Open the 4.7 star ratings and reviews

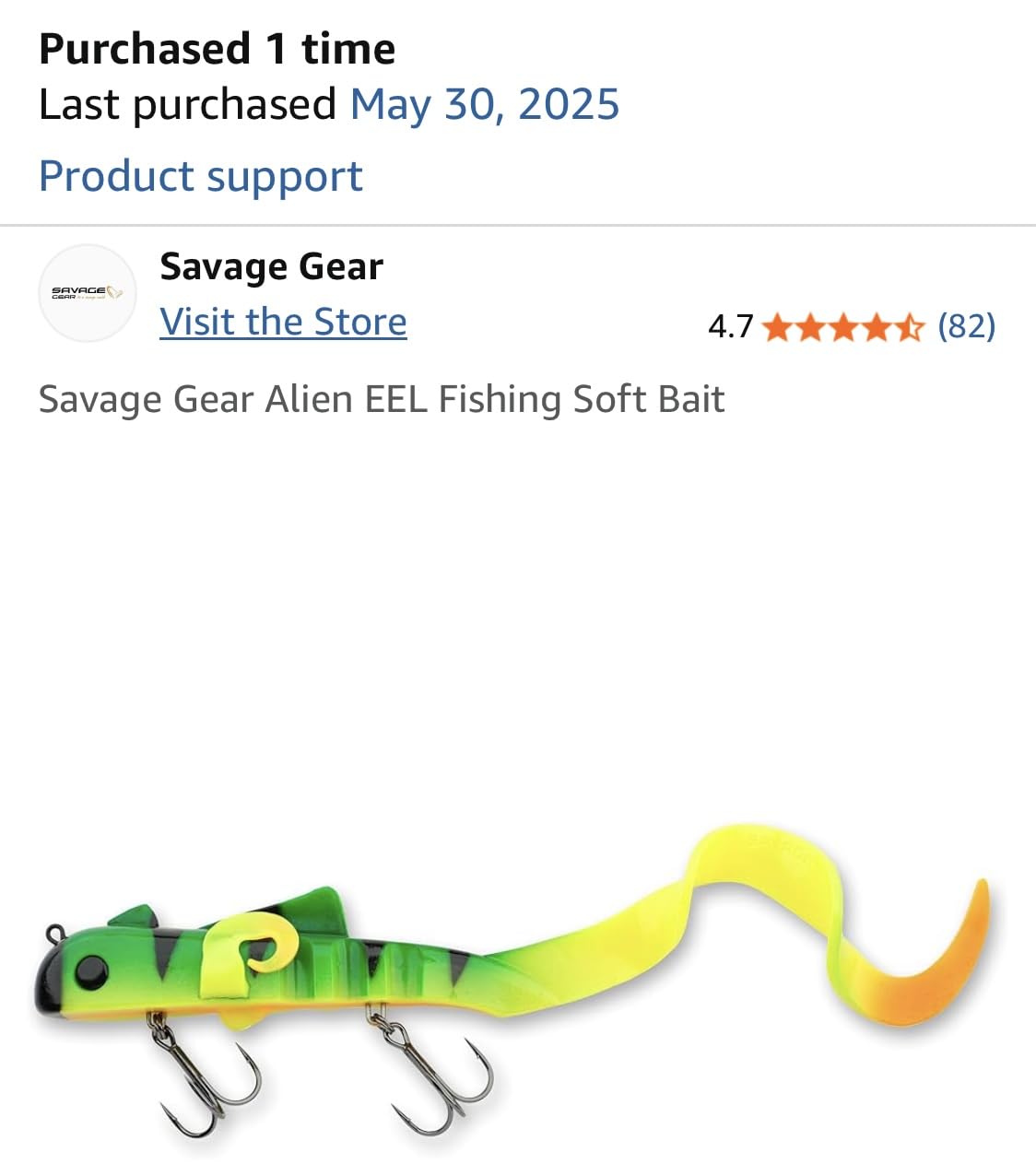point(850,326)
